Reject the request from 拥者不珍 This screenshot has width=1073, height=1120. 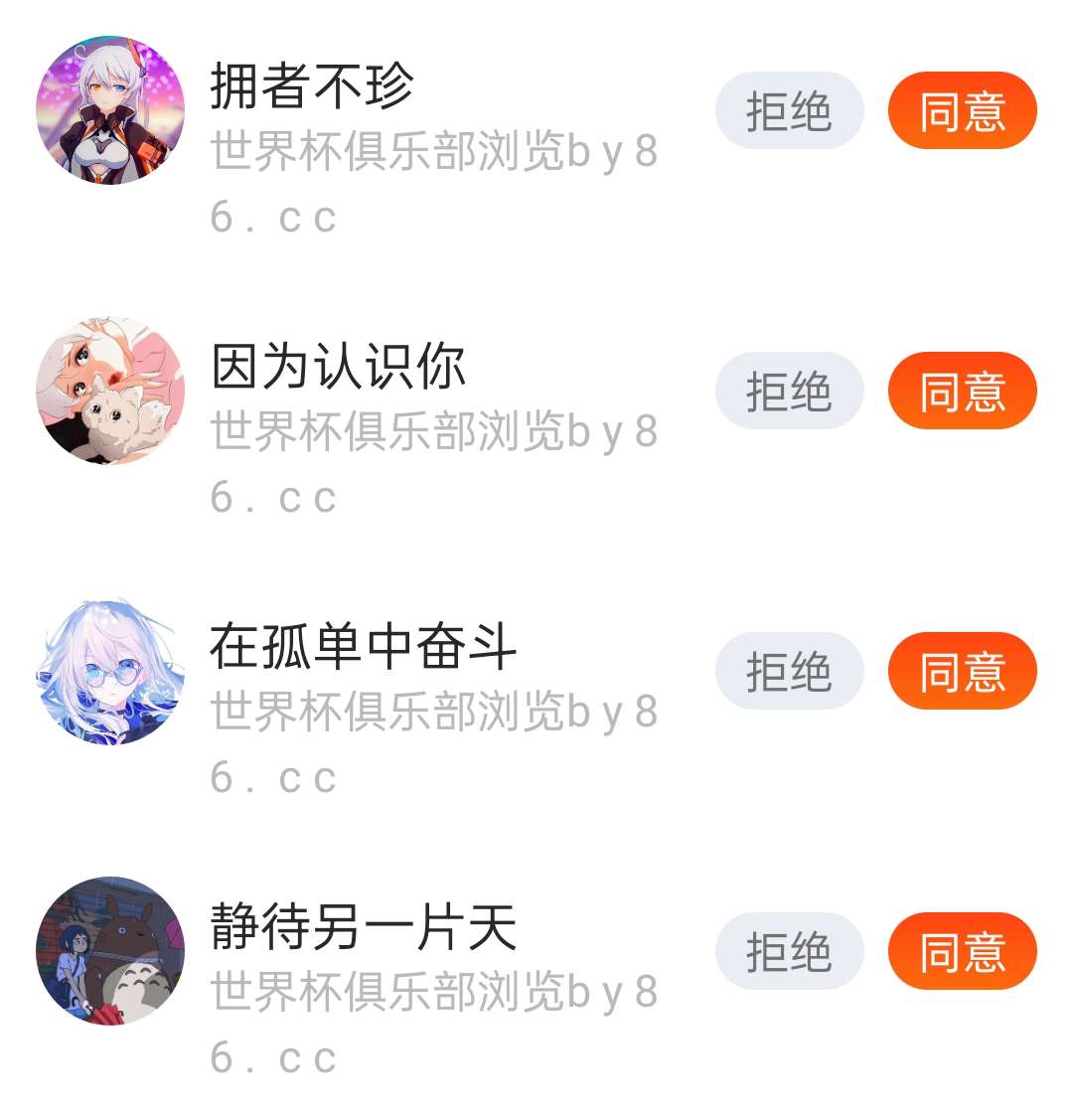(789, 110)
